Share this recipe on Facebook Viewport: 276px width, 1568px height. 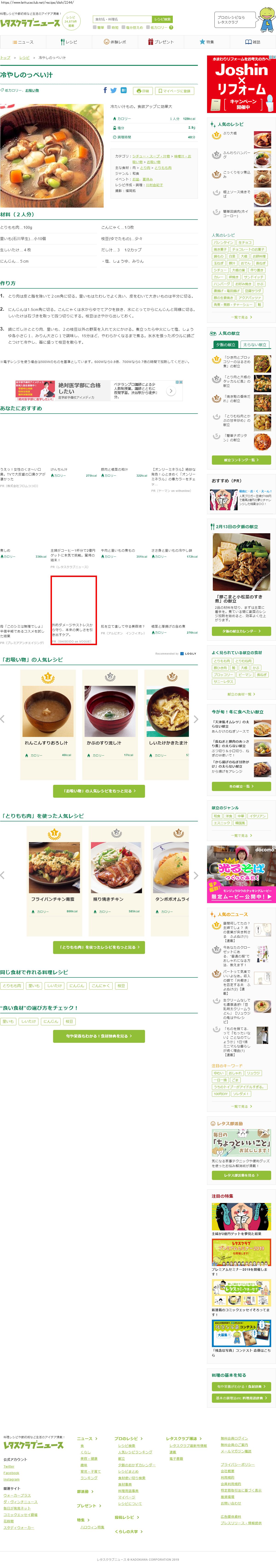(105, 90)
